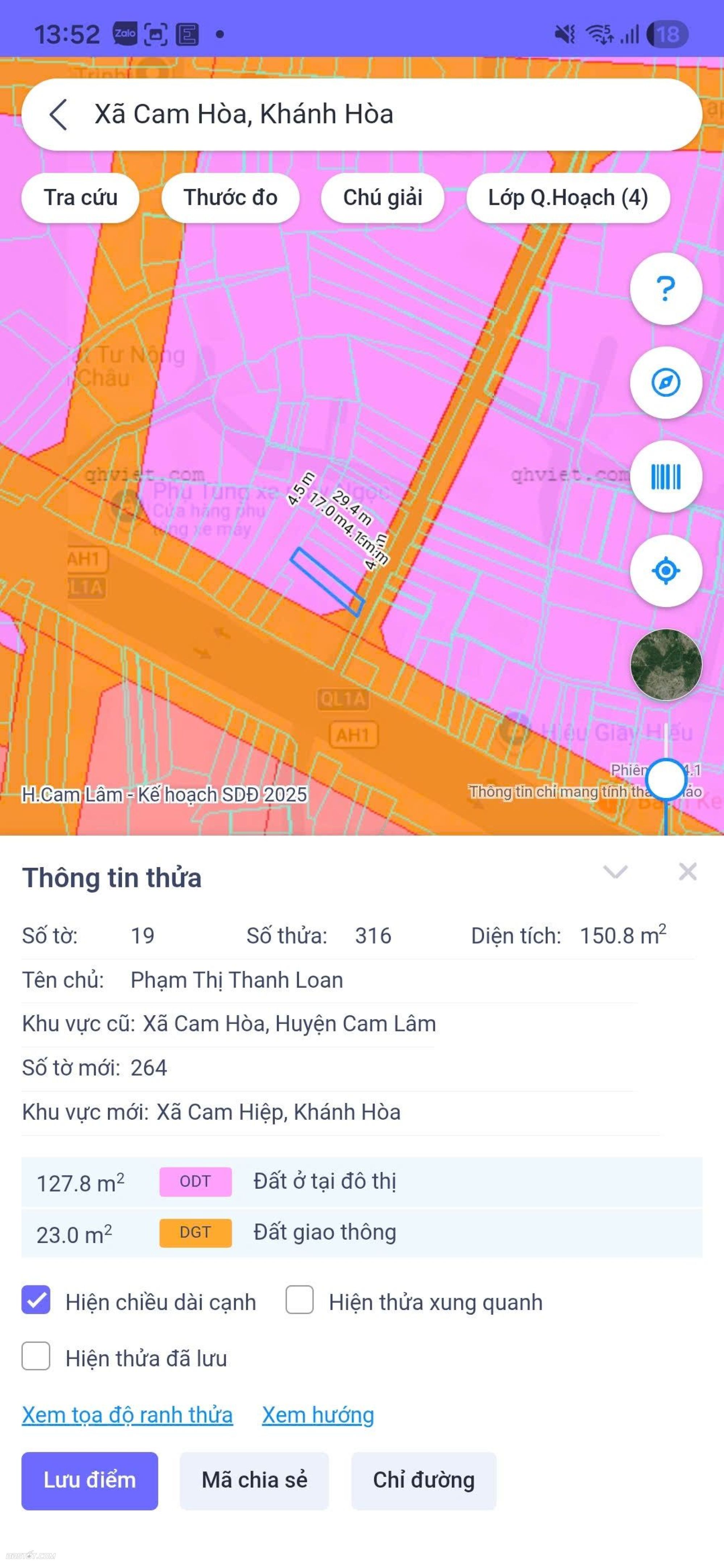Center the map on my location

point(666,570)
